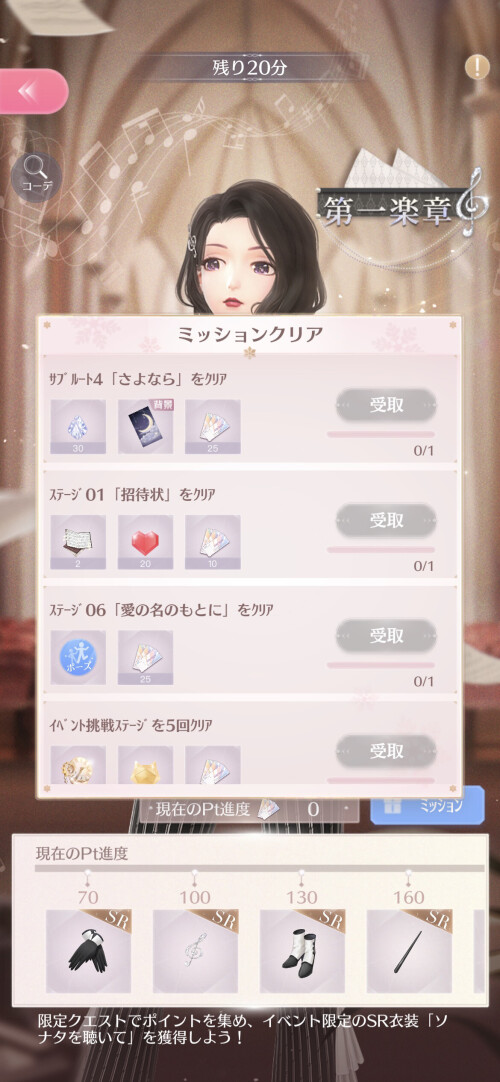View the SR baton reward at 160 Pt
The image size is (500, 1082).
pyautogui.click(x=409, y=951)
